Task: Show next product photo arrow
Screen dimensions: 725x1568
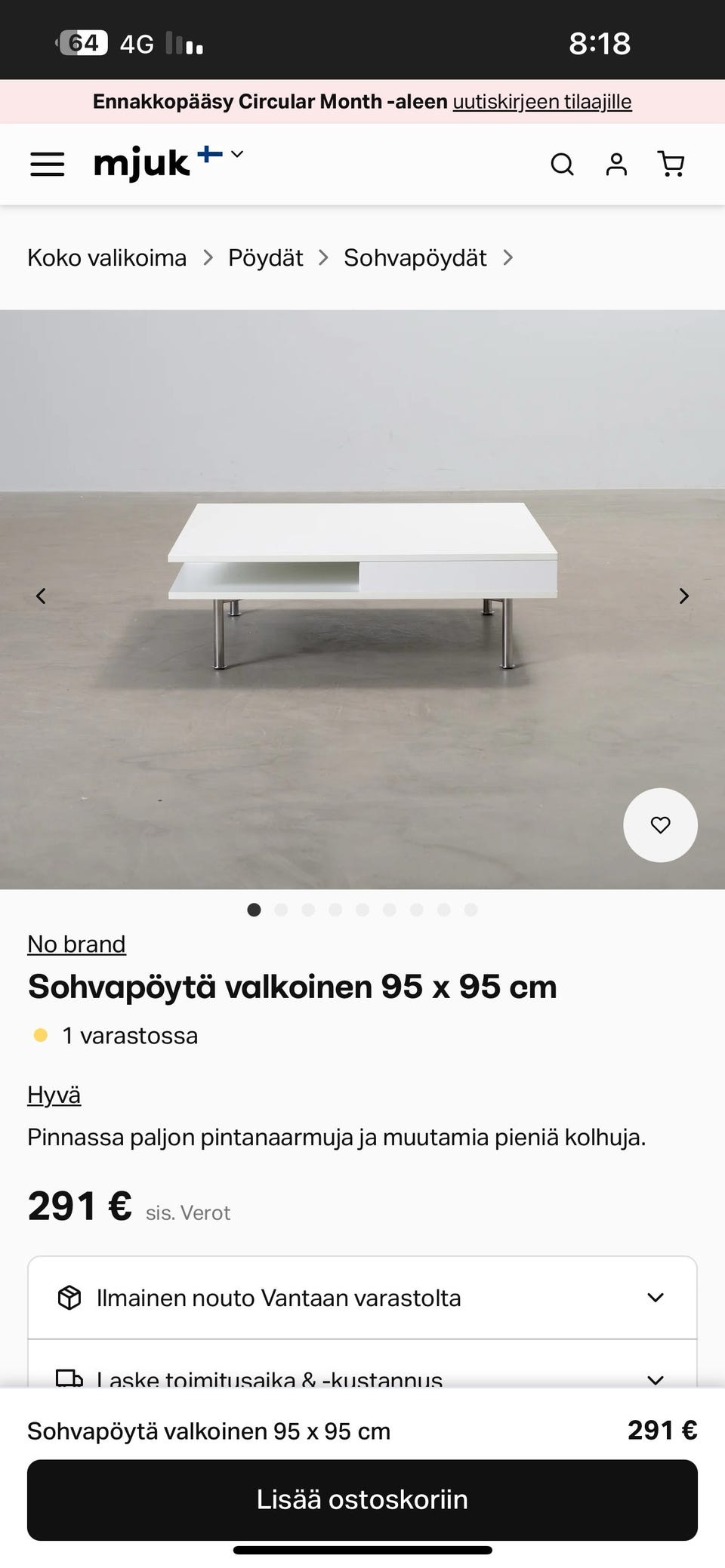Action: click(683, 596)
